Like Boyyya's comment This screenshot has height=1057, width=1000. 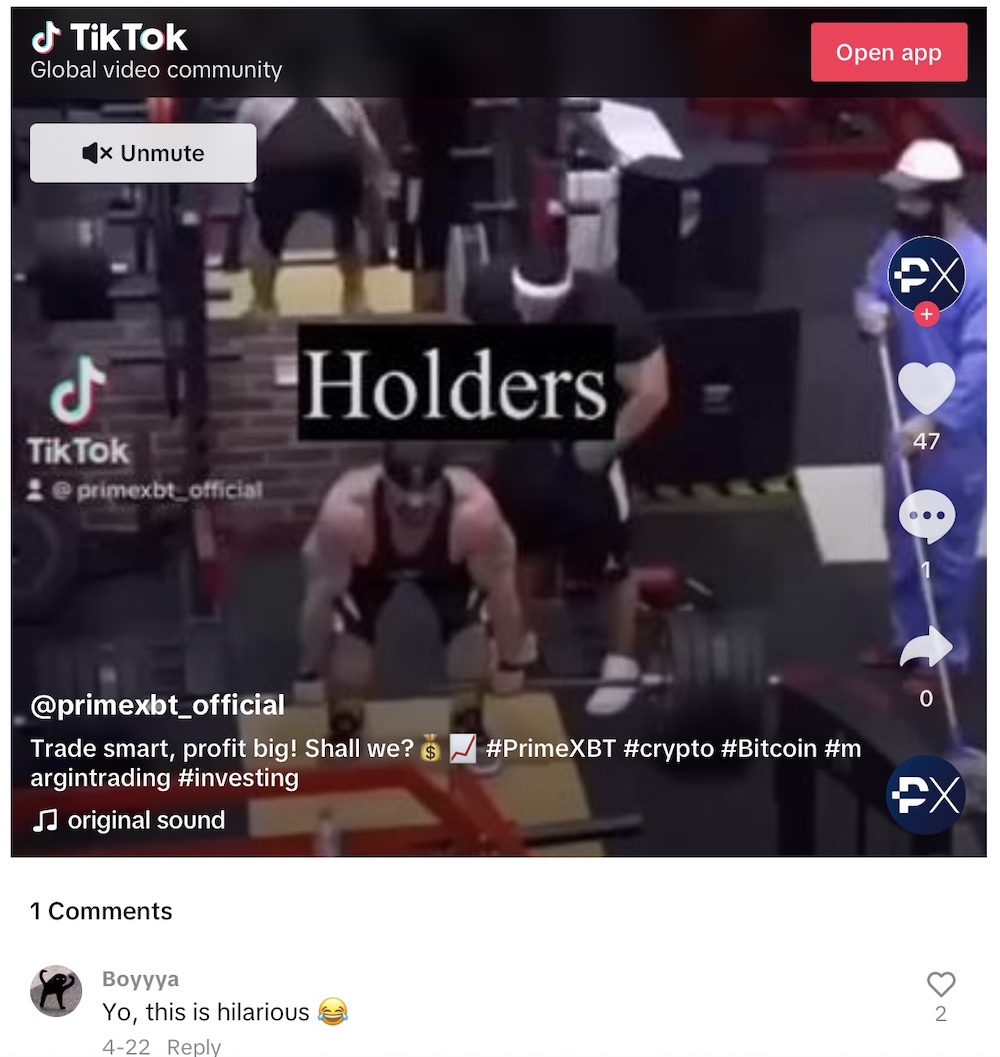click(x=941, y=985)
